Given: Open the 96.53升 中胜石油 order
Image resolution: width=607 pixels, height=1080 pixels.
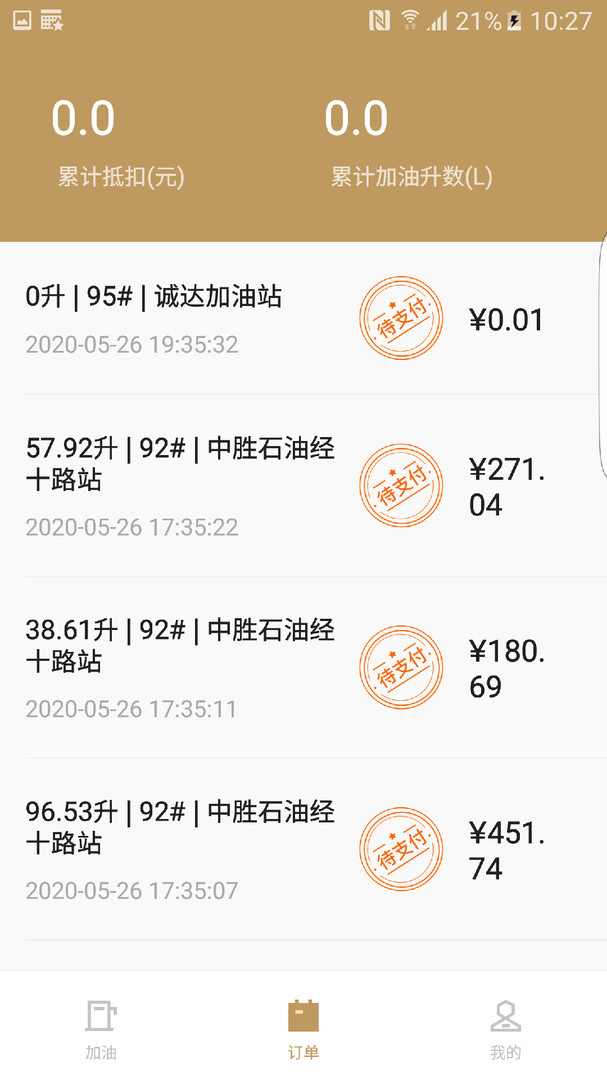Looking at the screenshot, I should 303,849.
